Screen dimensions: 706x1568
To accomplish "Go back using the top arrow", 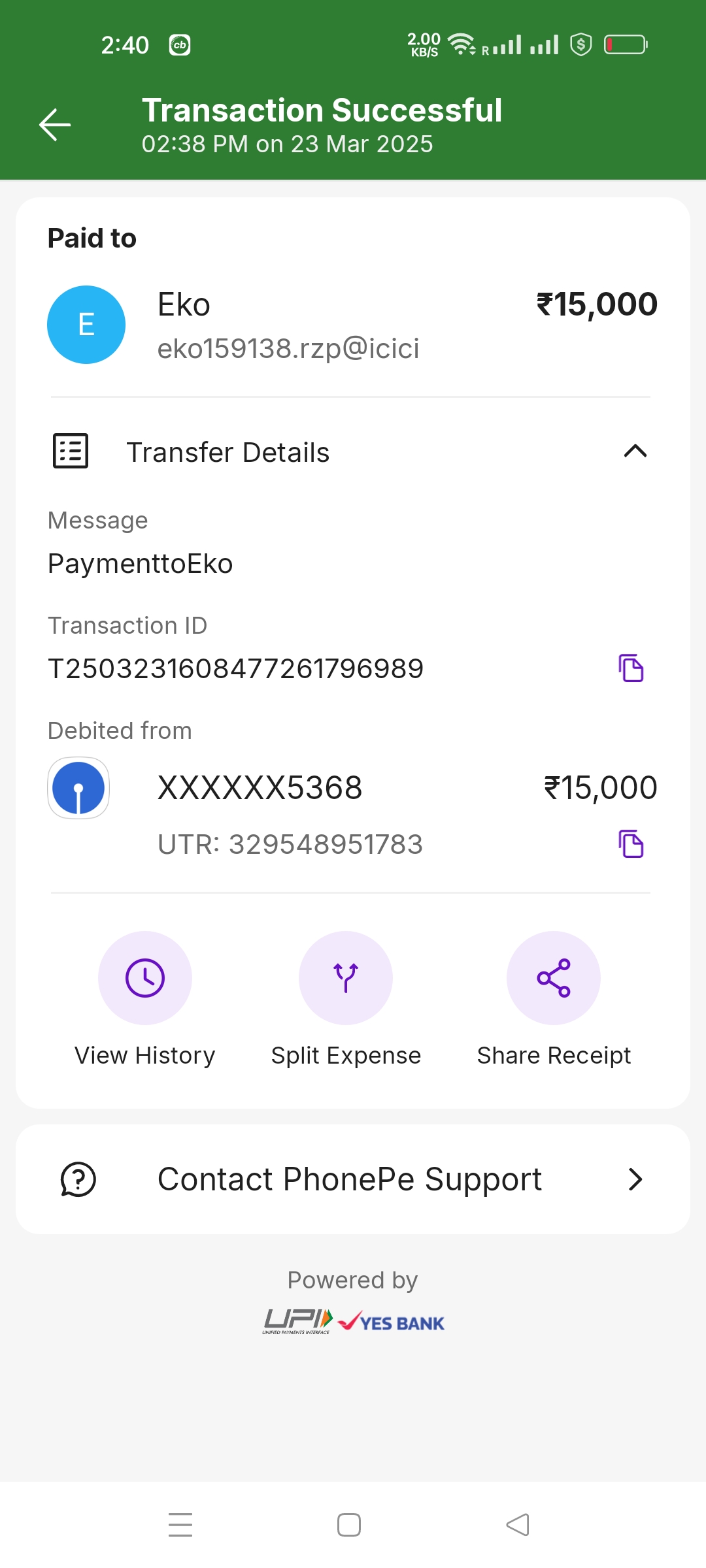I will tap(55, 125).
